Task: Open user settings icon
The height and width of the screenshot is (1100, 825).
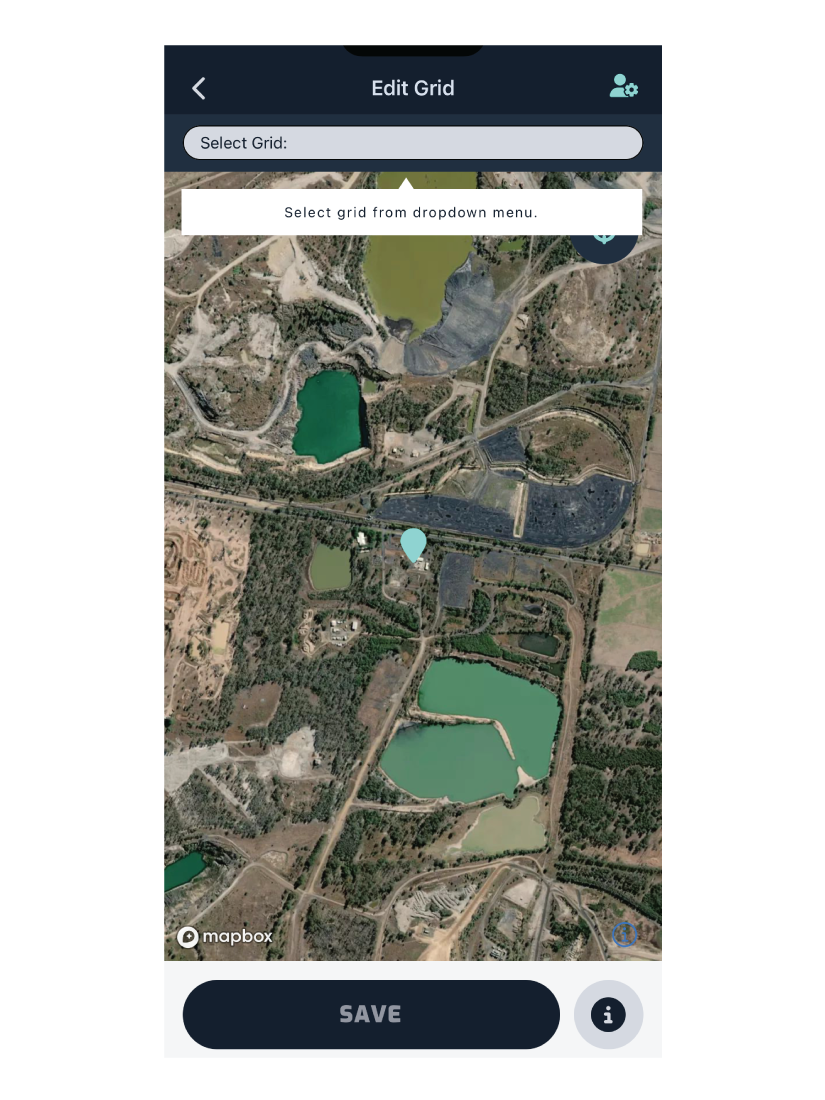Action: pyautogui.click(x=623, y=87)
